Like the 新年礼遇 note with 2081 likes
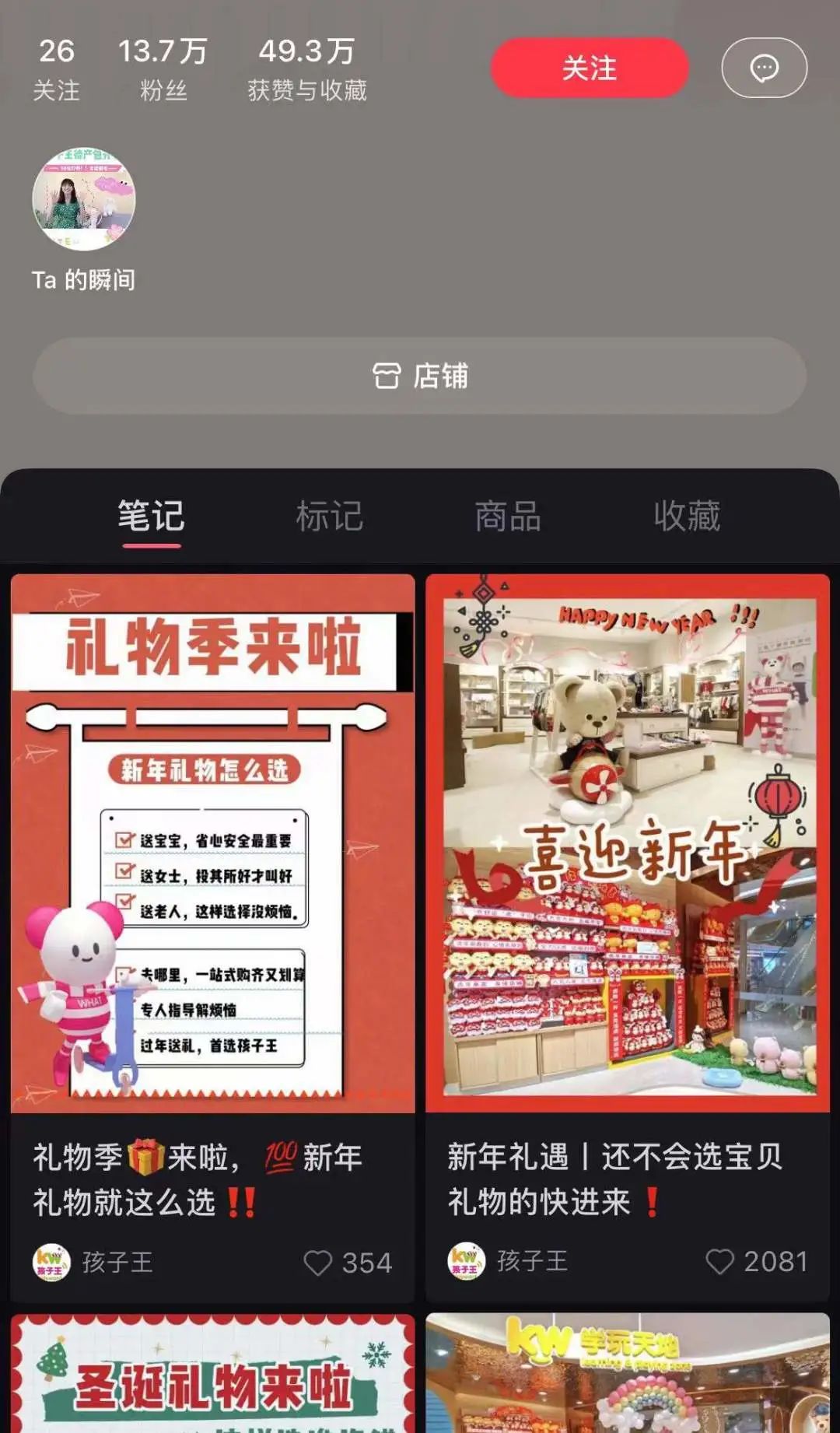Screen dimensions: 840x1433 click(719, 1262)
